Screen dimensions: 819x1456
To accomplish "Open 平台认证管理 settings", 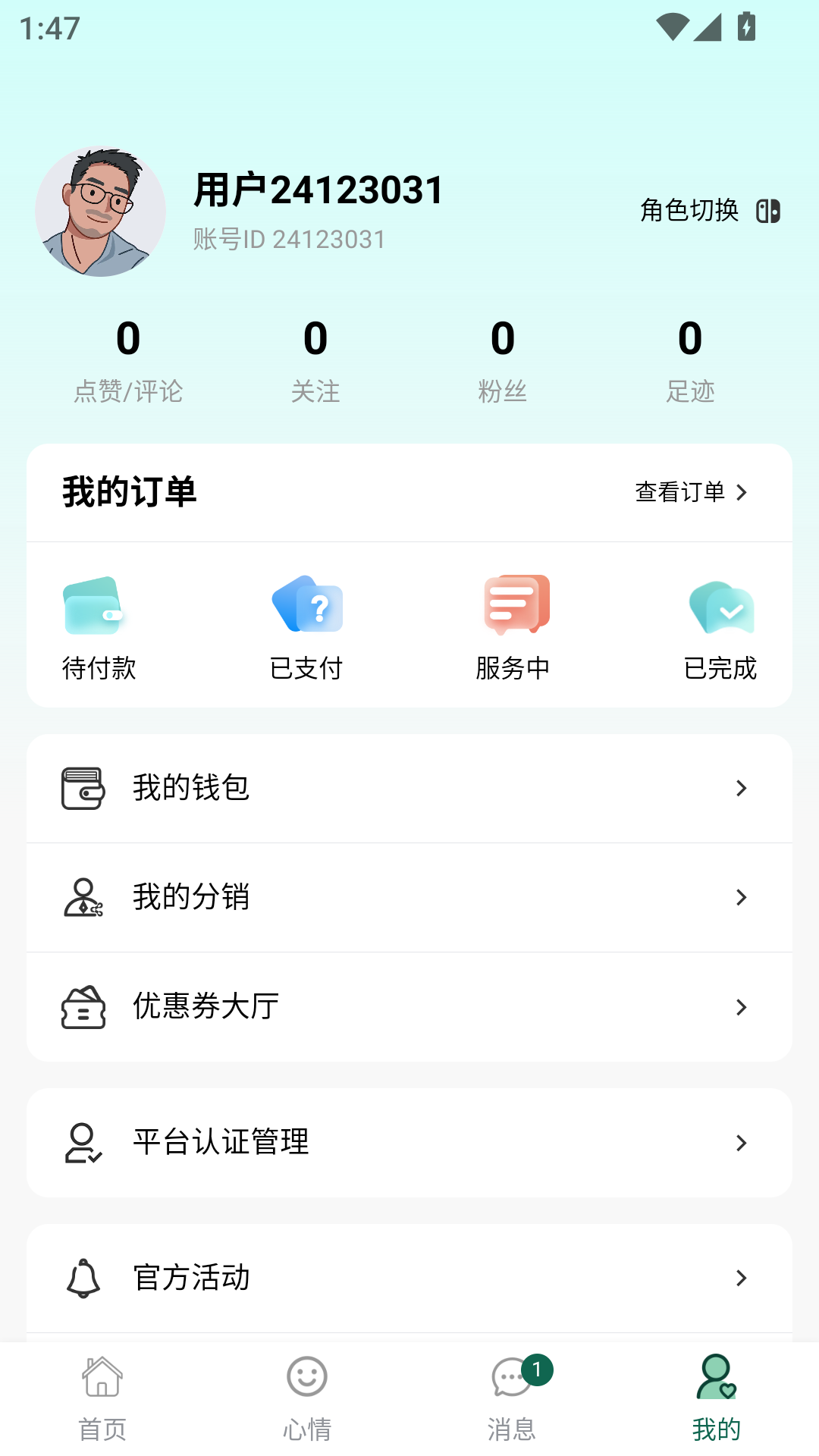I will (x=409, y=1142).
